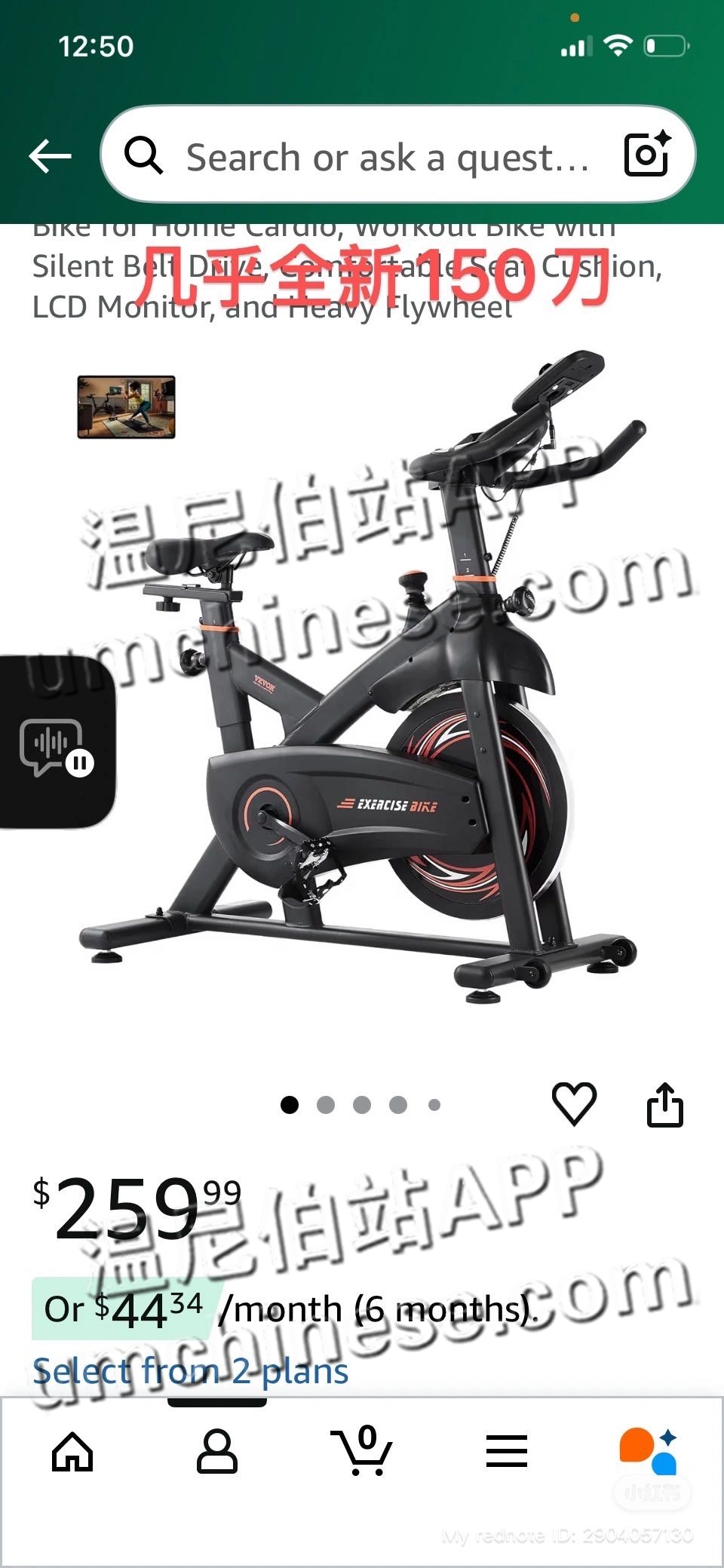Share this product listing

coord(665,1105)
